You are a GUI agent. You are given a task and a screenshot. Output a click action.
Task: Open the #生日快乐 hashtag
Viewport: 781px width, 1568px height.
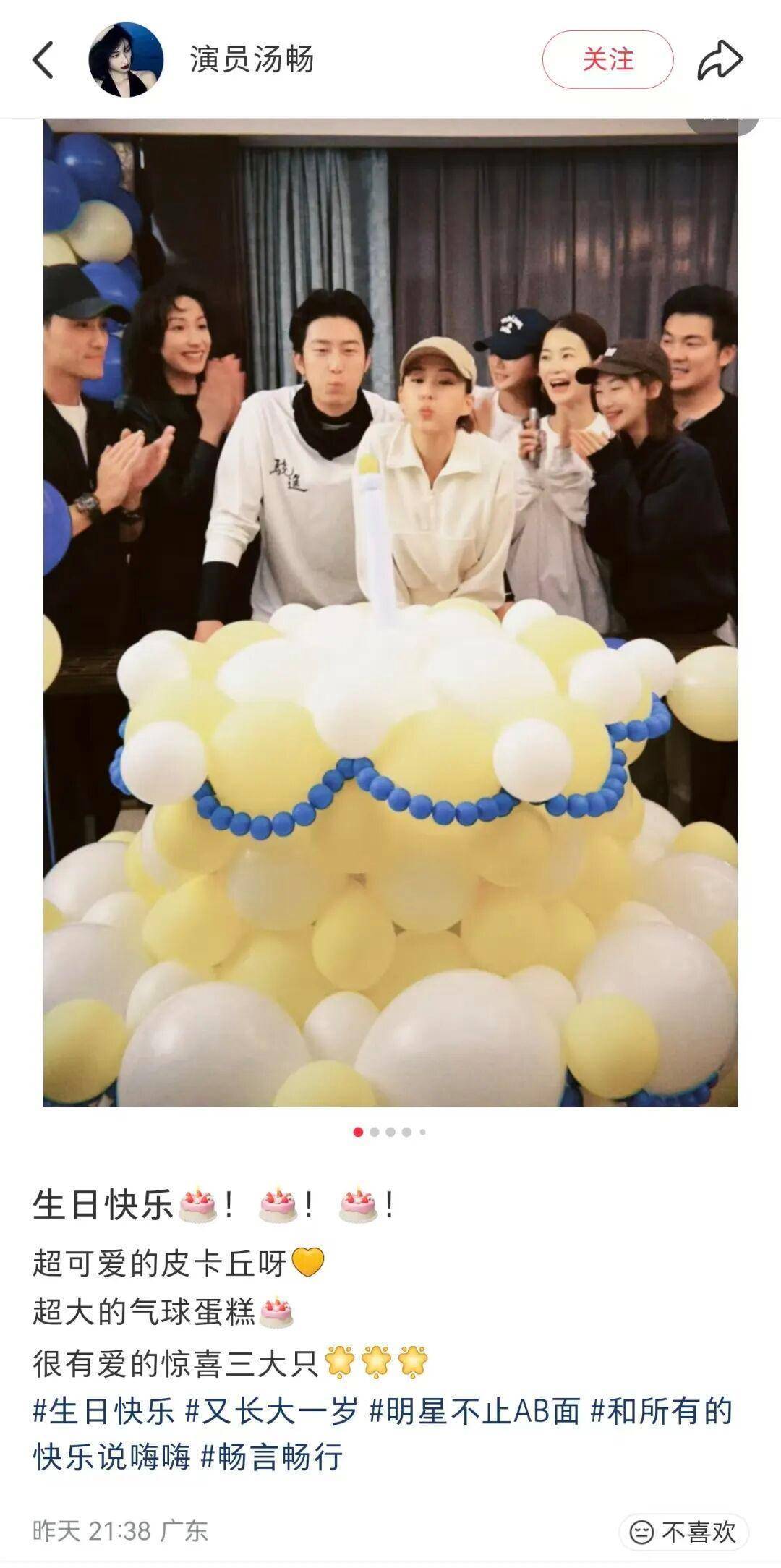point(104,1411)
